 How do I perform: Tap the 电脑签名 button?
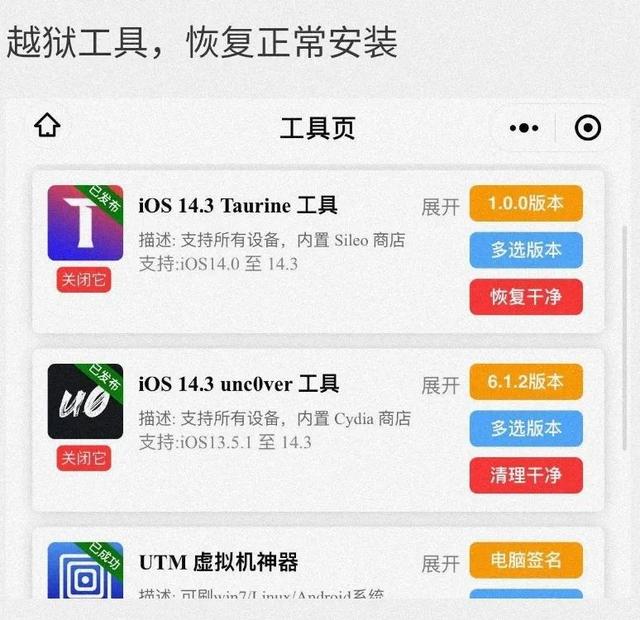[x=526, y=560]
